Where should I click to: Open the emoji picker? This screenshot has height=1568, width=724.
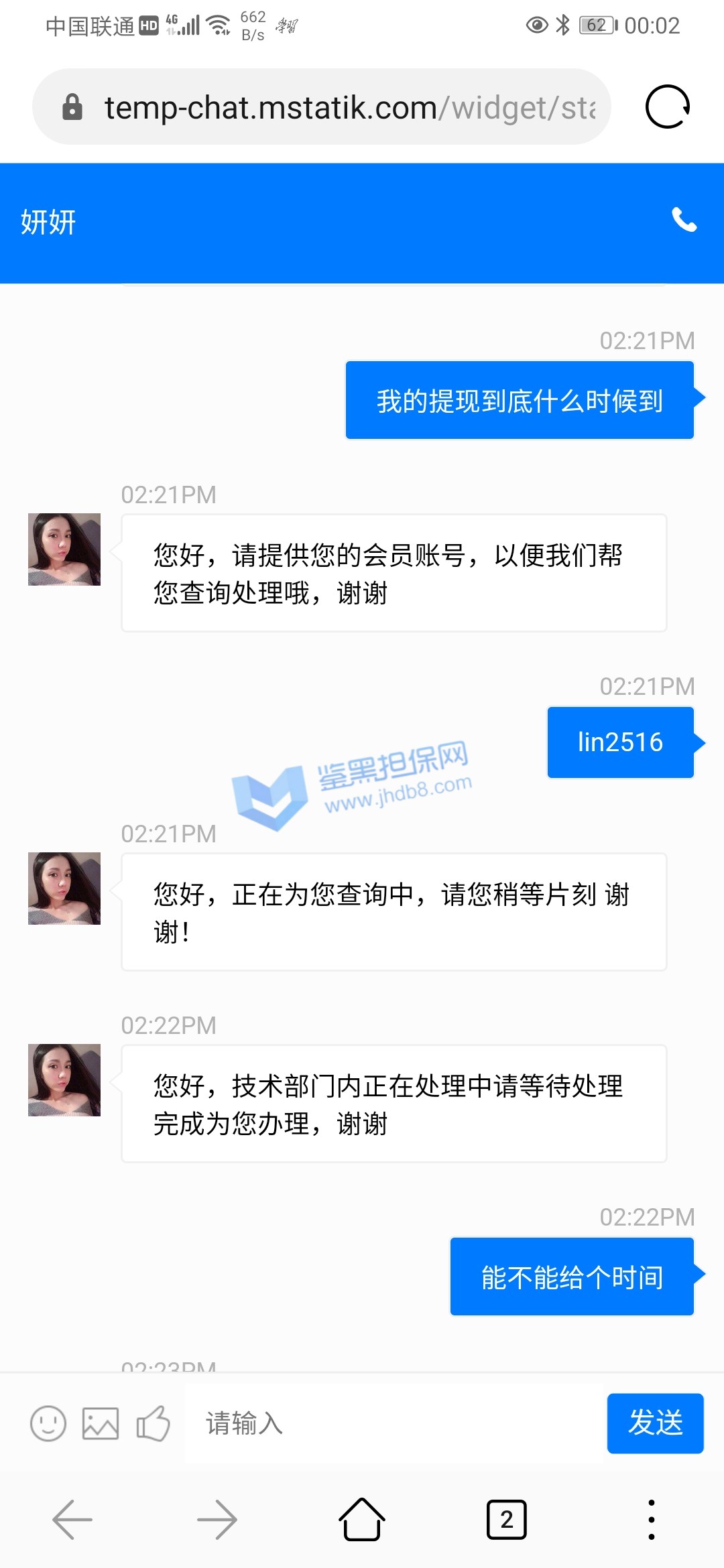point(48,1423)
